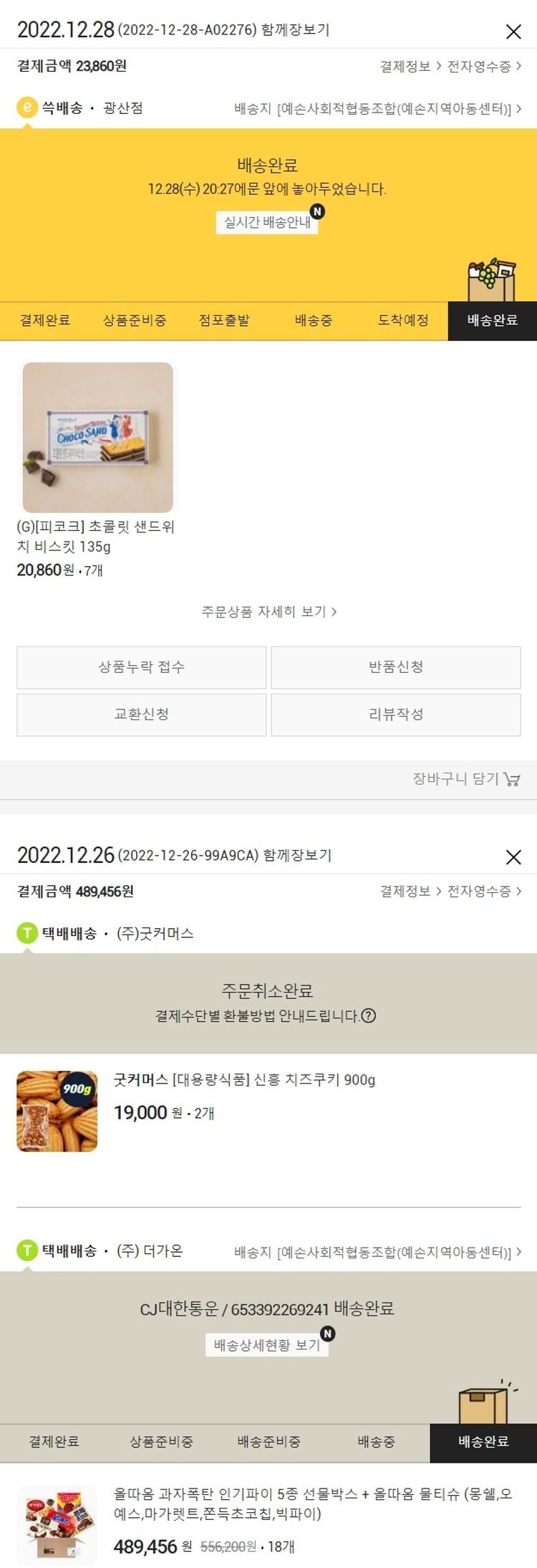
Task: View 전자영수증 for the 2022.12.28 order
Action: [x=483, y=67]
